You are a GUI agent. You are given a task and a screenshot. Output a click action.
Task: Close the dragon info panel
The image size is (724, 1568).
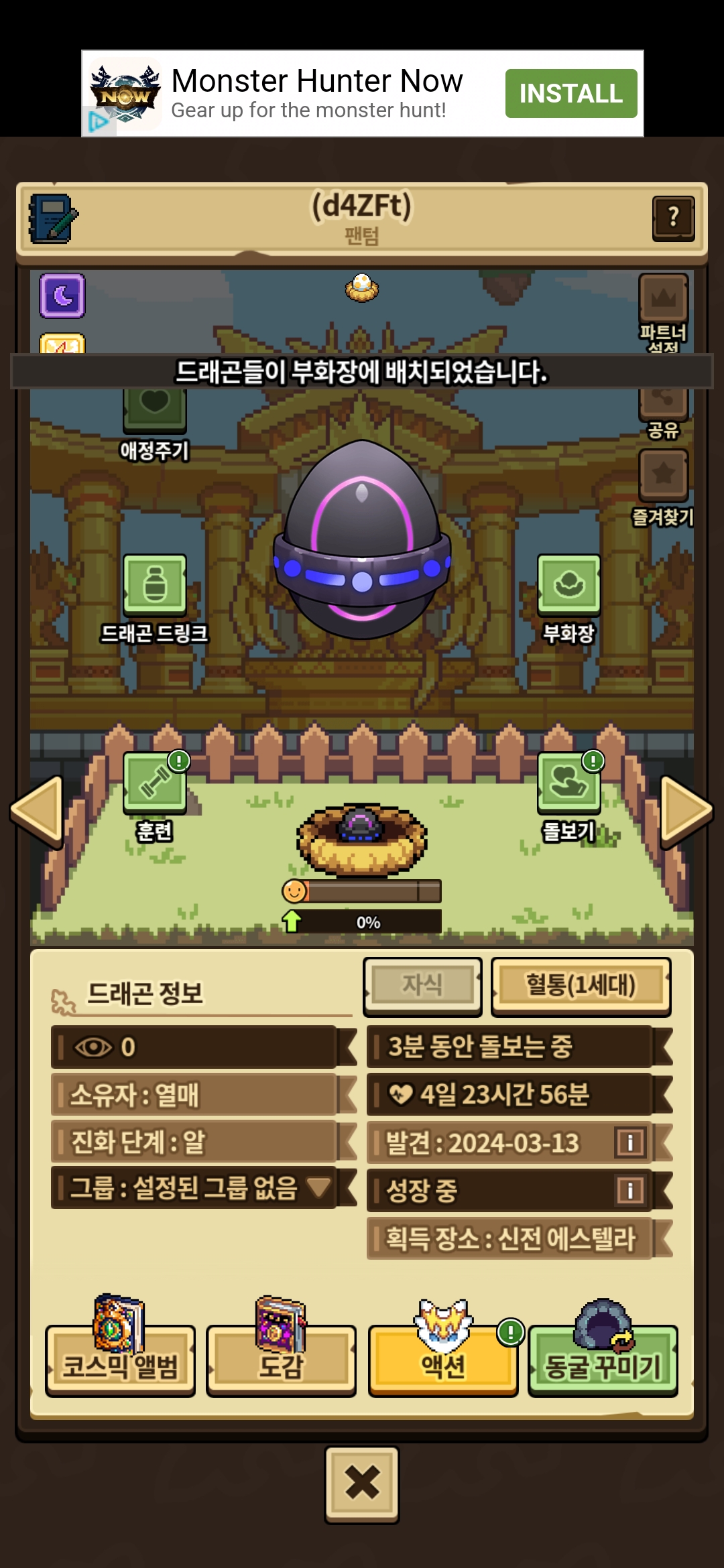pyautogui.click(x=362, y=1484)
